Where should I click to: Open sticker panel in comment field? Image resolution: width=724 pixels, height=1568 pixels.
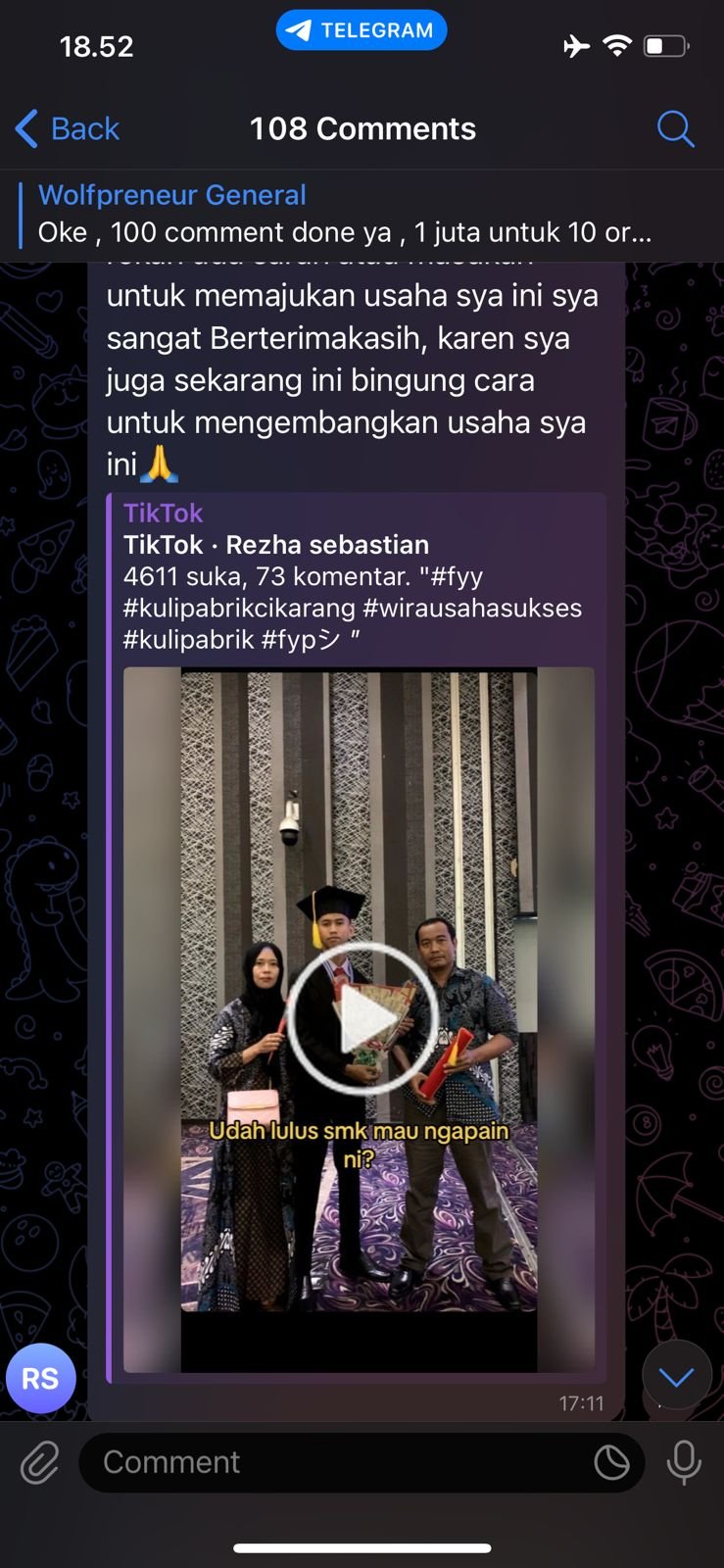[612, 1463]
